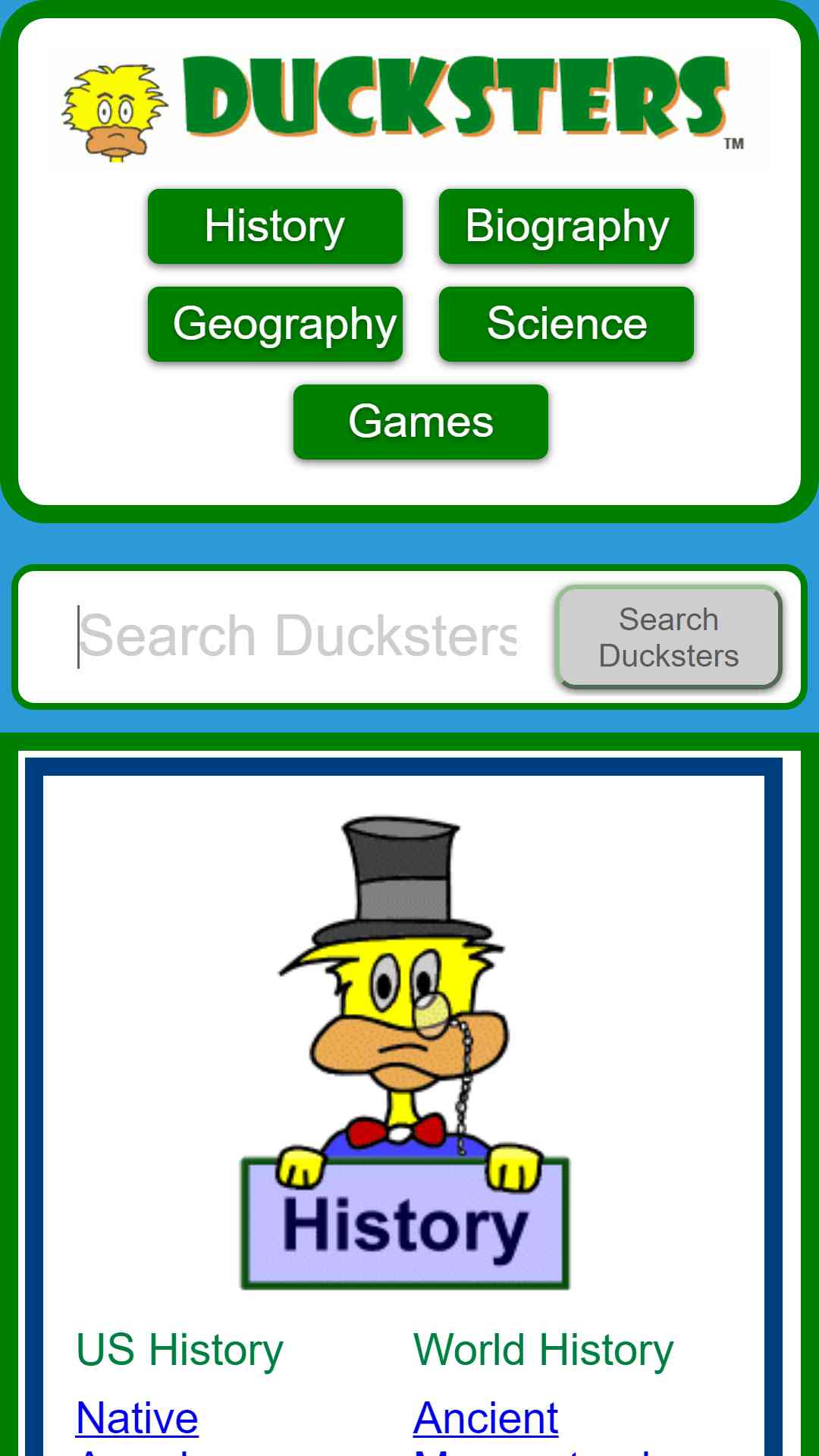Open the Native link under US History

click(137, 1418)
